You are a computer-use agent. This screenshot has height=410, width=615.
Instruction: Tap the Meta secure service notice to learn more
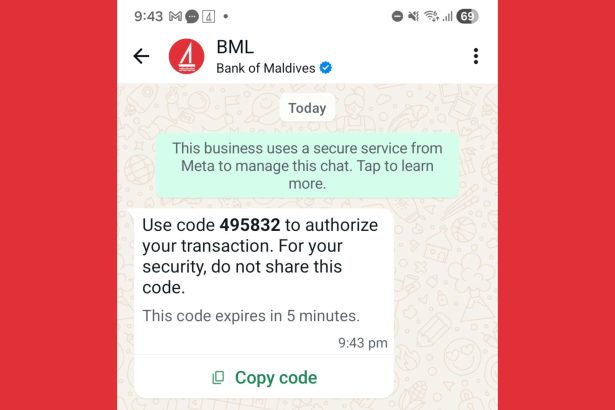tap(306, 165)
